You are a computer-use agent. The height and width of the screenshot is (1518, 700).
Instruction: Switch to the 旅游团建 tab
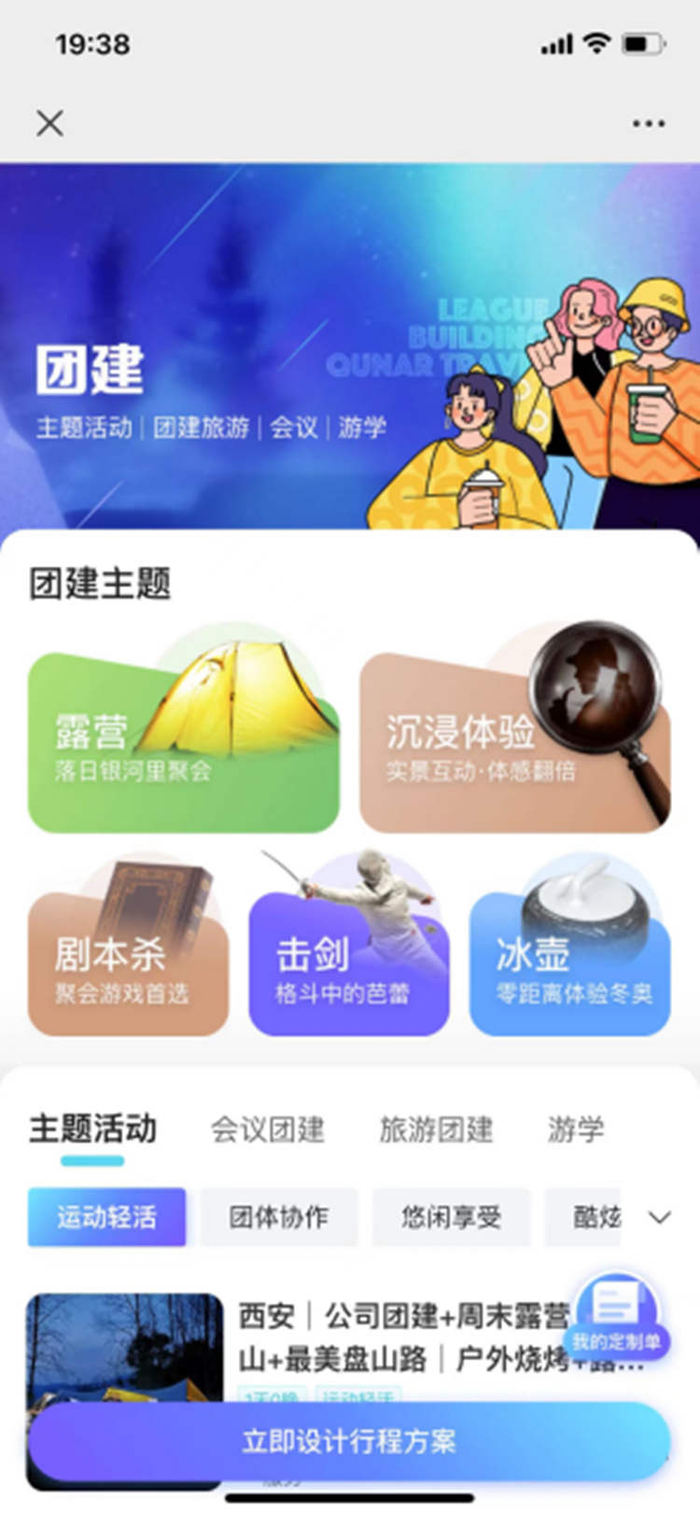(x=436, y=1130)
